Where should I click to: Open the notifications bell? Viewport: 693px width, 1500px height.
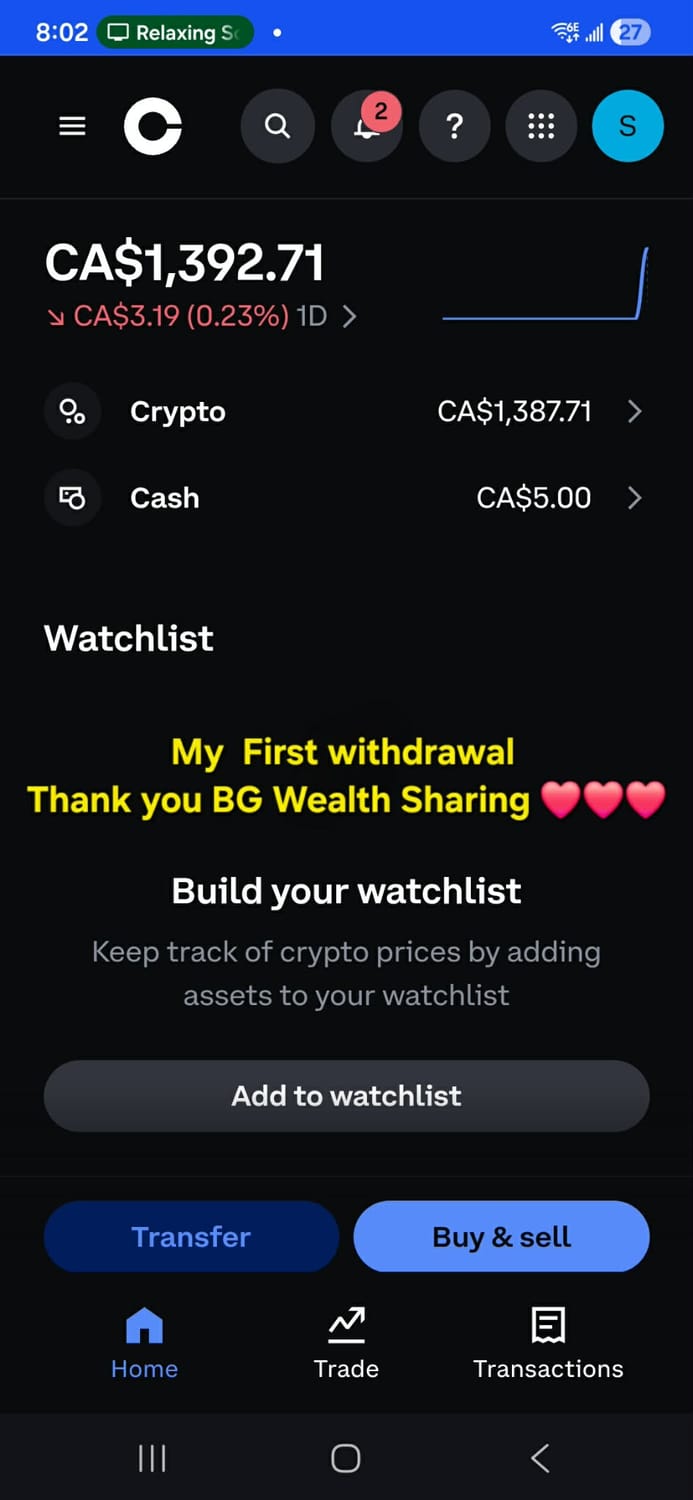[x=367, y=126]
